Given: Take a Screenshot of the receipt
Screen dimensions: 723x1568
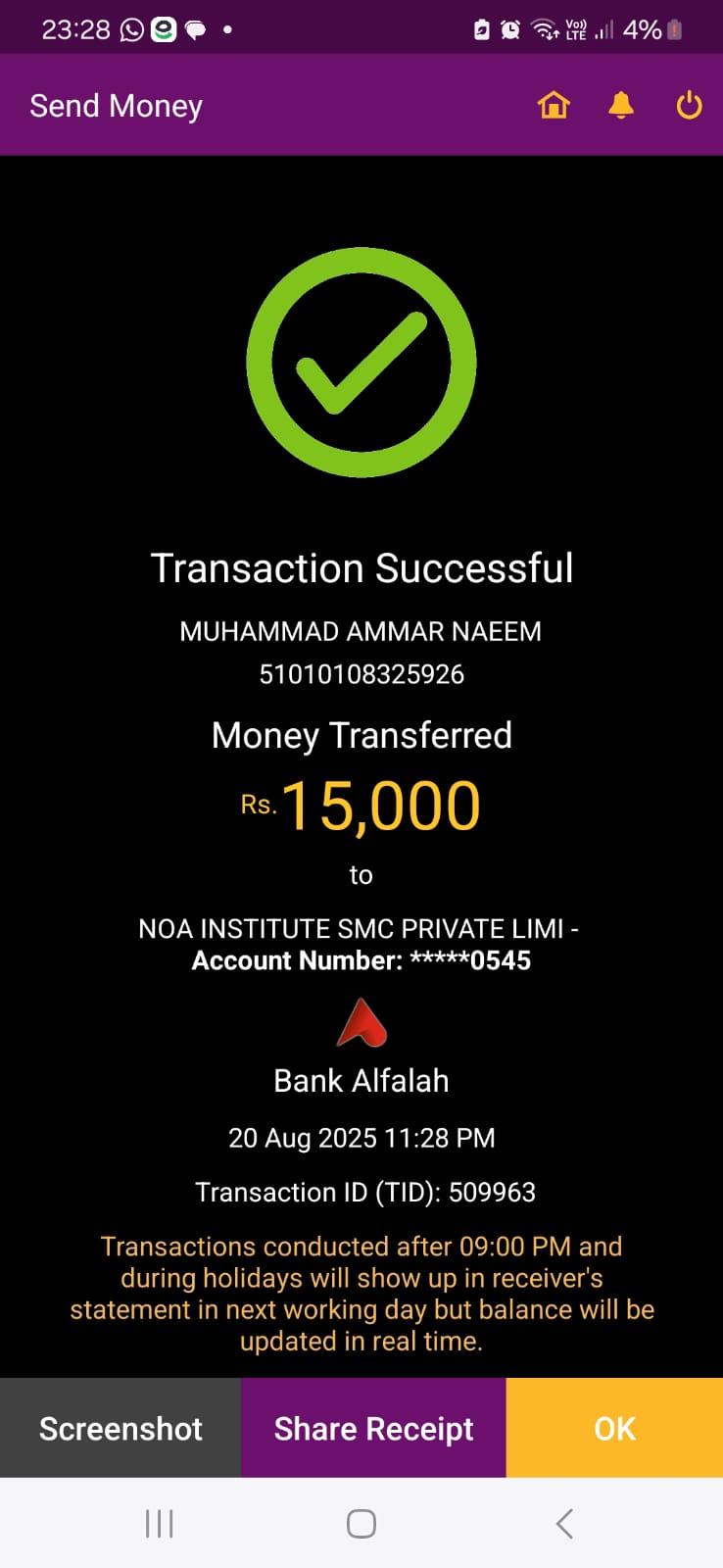Looking at the screenshot, I should coord(120,1428).
